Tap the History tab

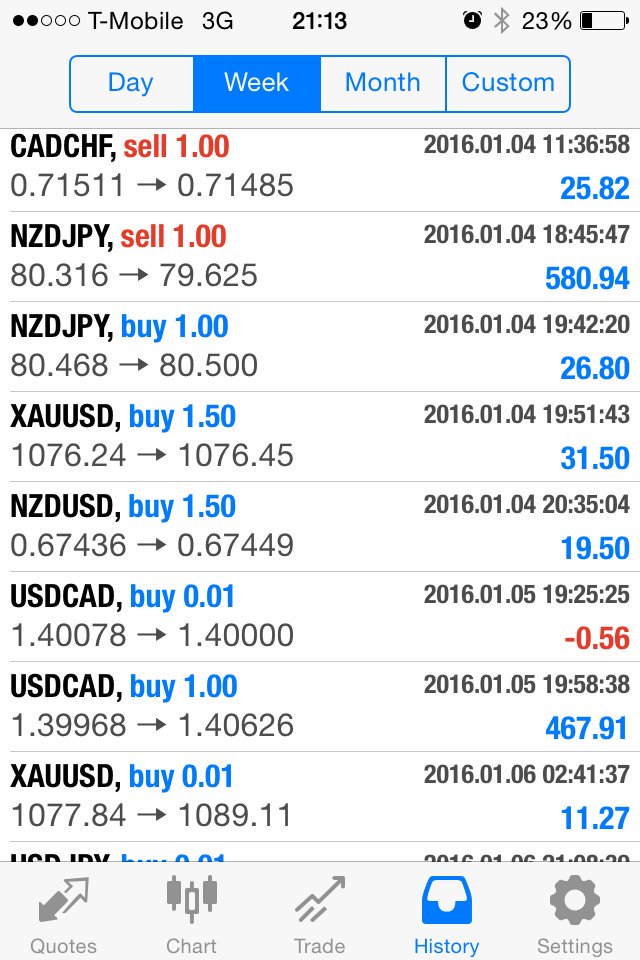(447, 913)
